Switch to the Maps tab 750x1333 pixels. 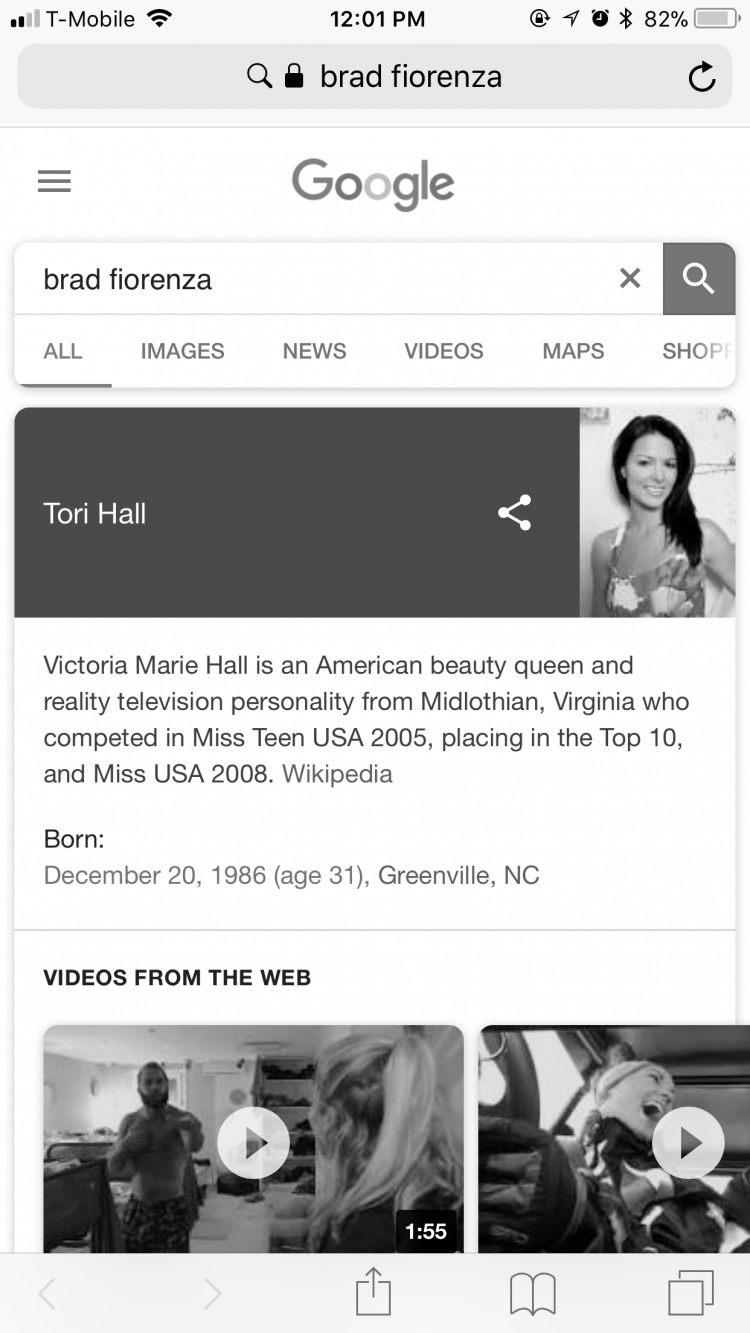point(573,351)
